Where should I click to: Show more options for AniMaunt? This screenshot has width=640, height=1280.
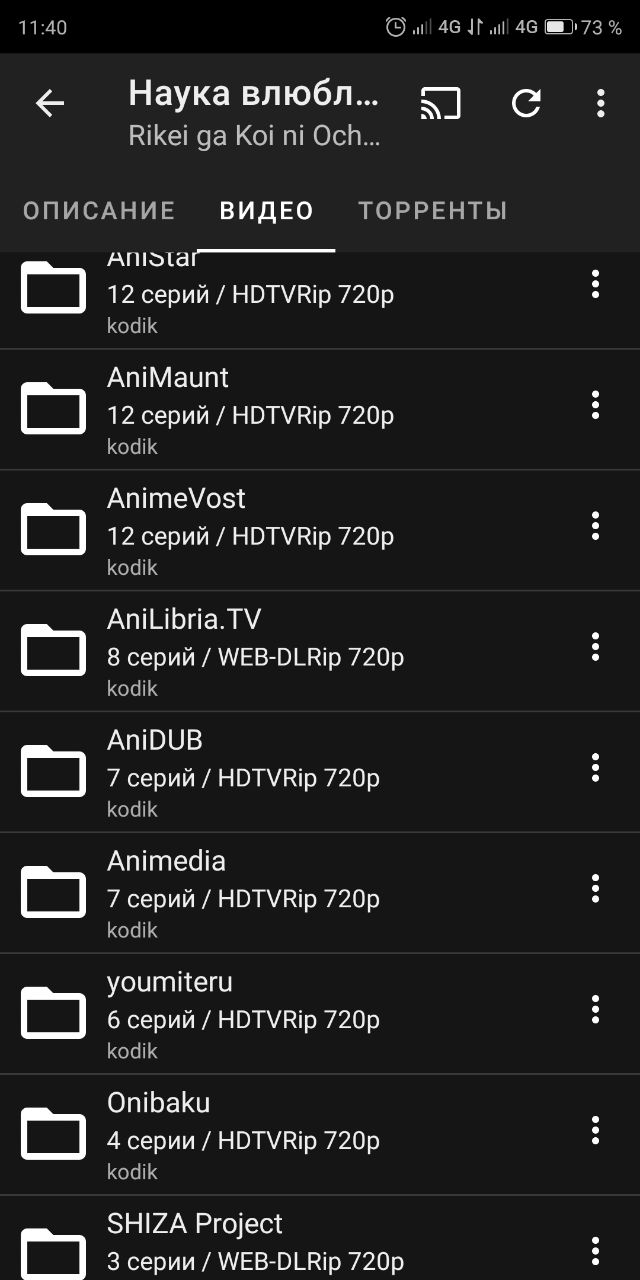pyautogui.click(x=595, y=405)
